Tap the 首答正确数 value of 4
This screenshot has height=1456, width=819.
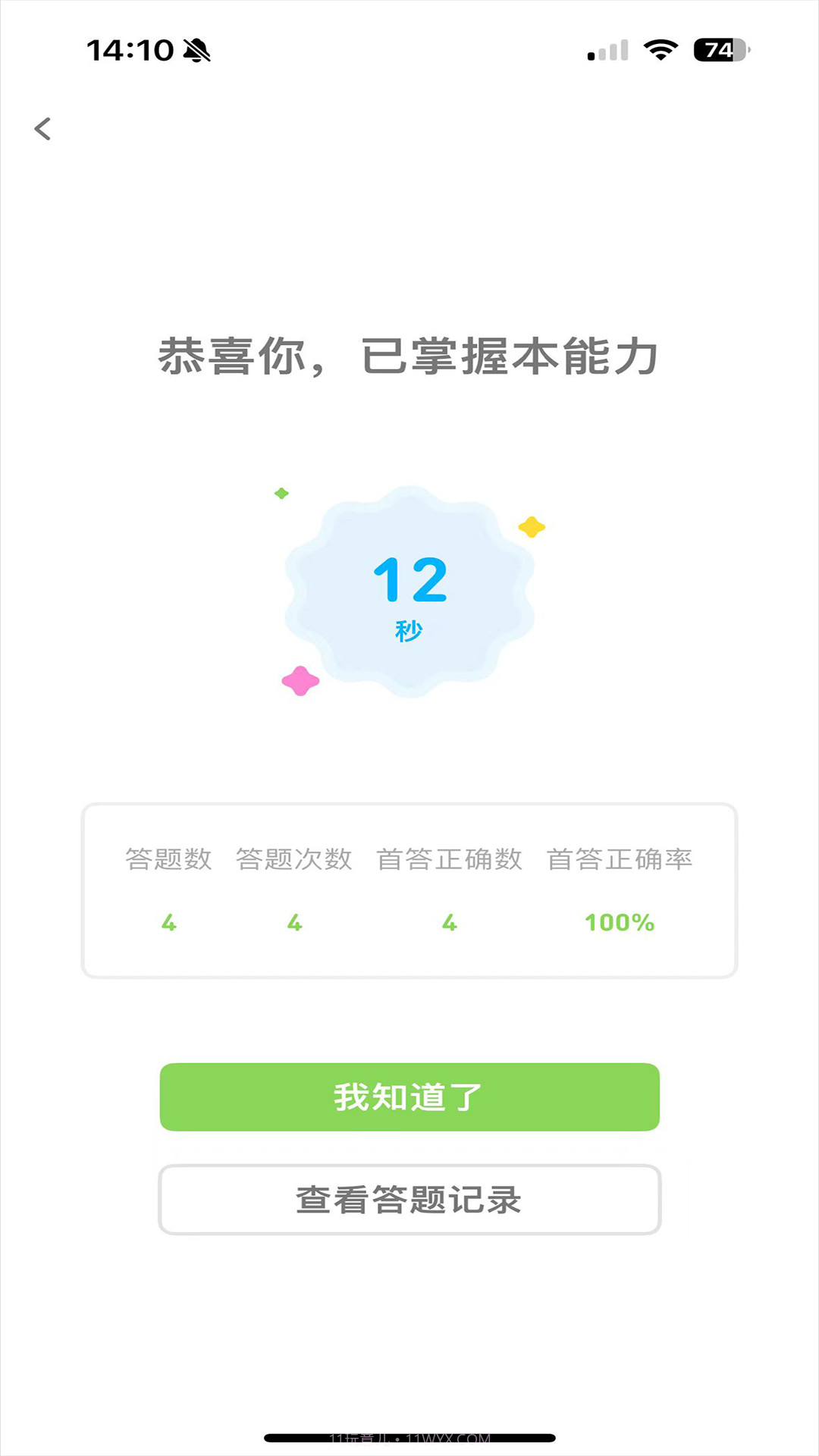click(450, 921)
